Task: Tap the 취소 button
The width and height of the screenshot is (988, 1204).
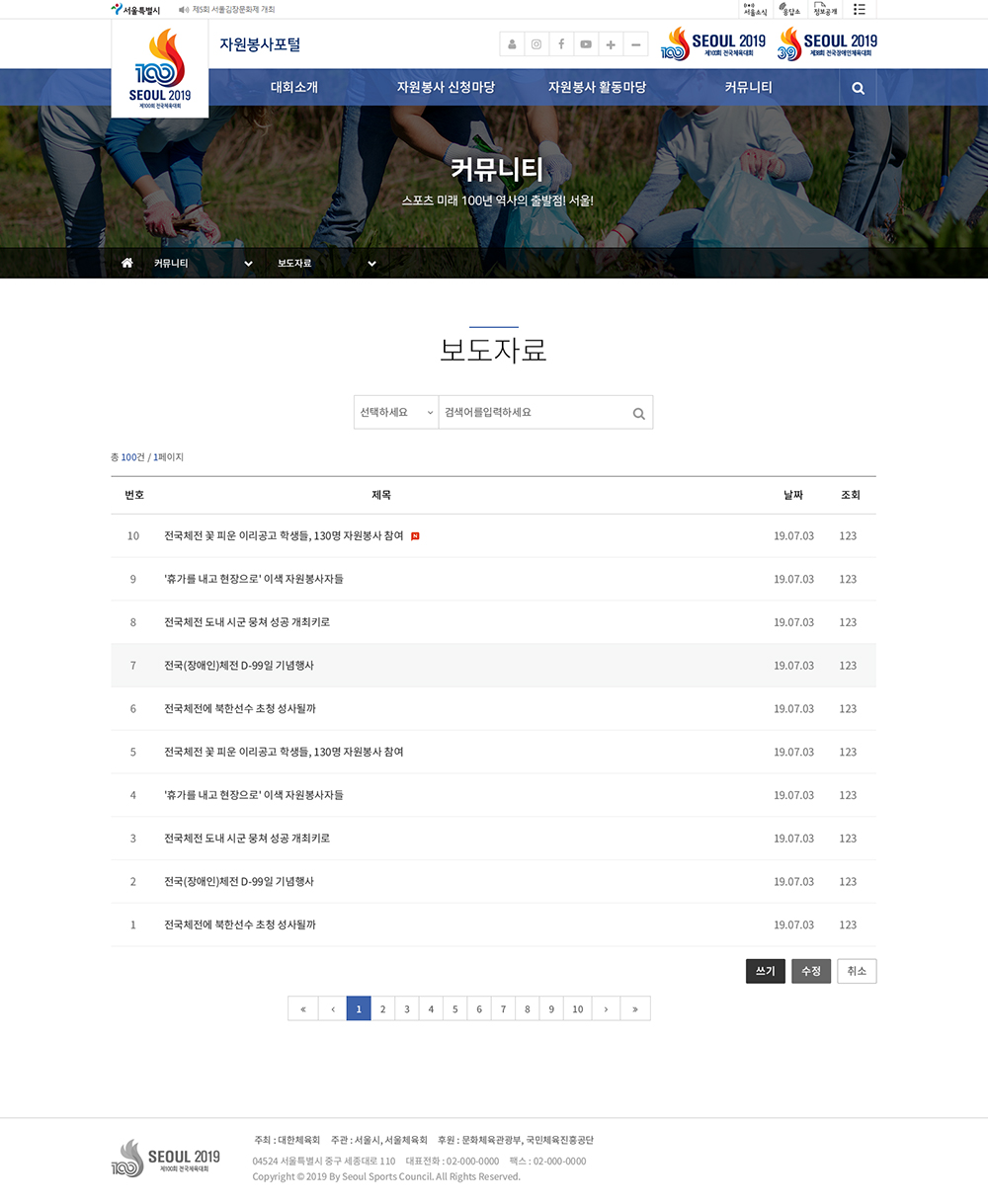Action: 857,971
